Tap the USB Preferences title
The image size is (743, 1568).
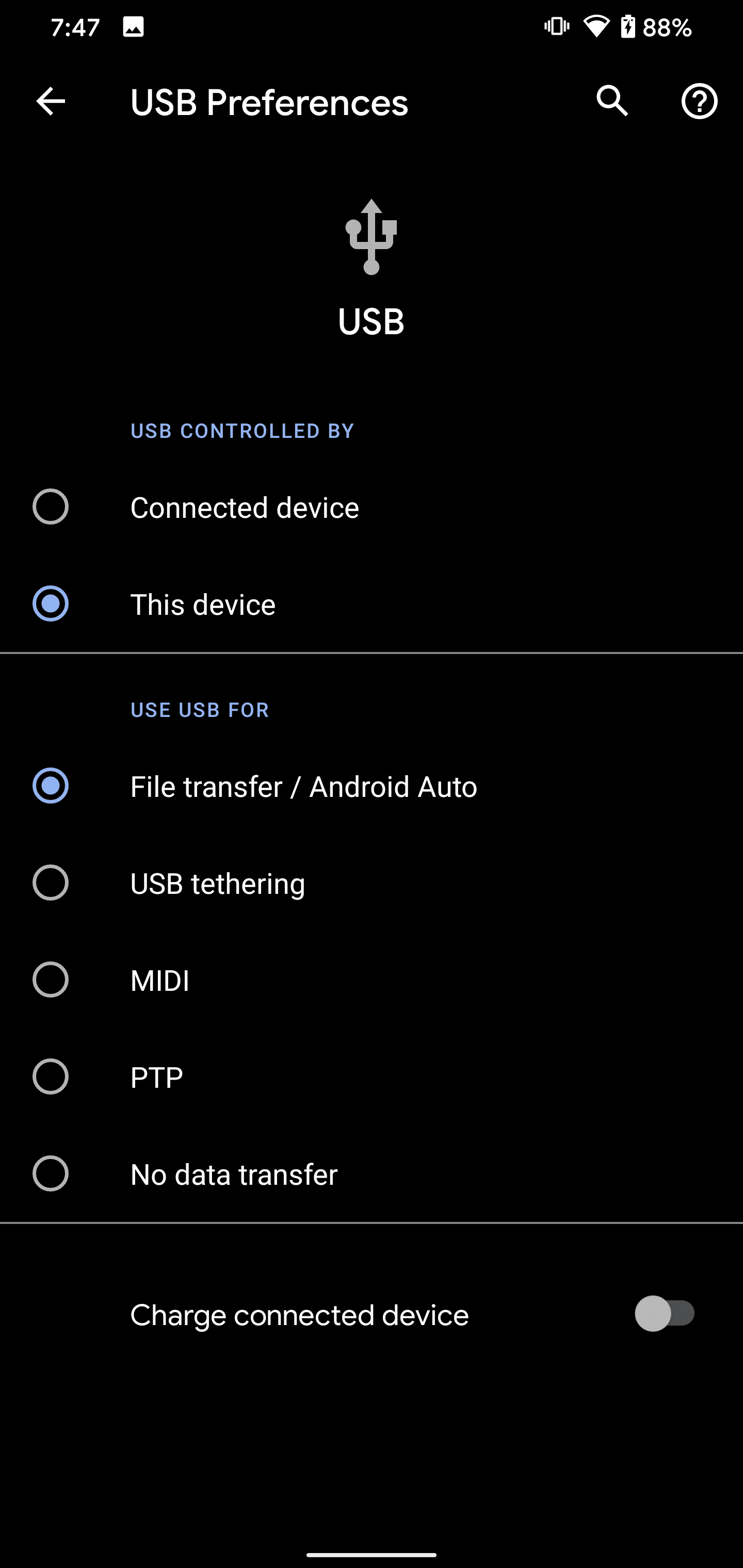(269, 102)
